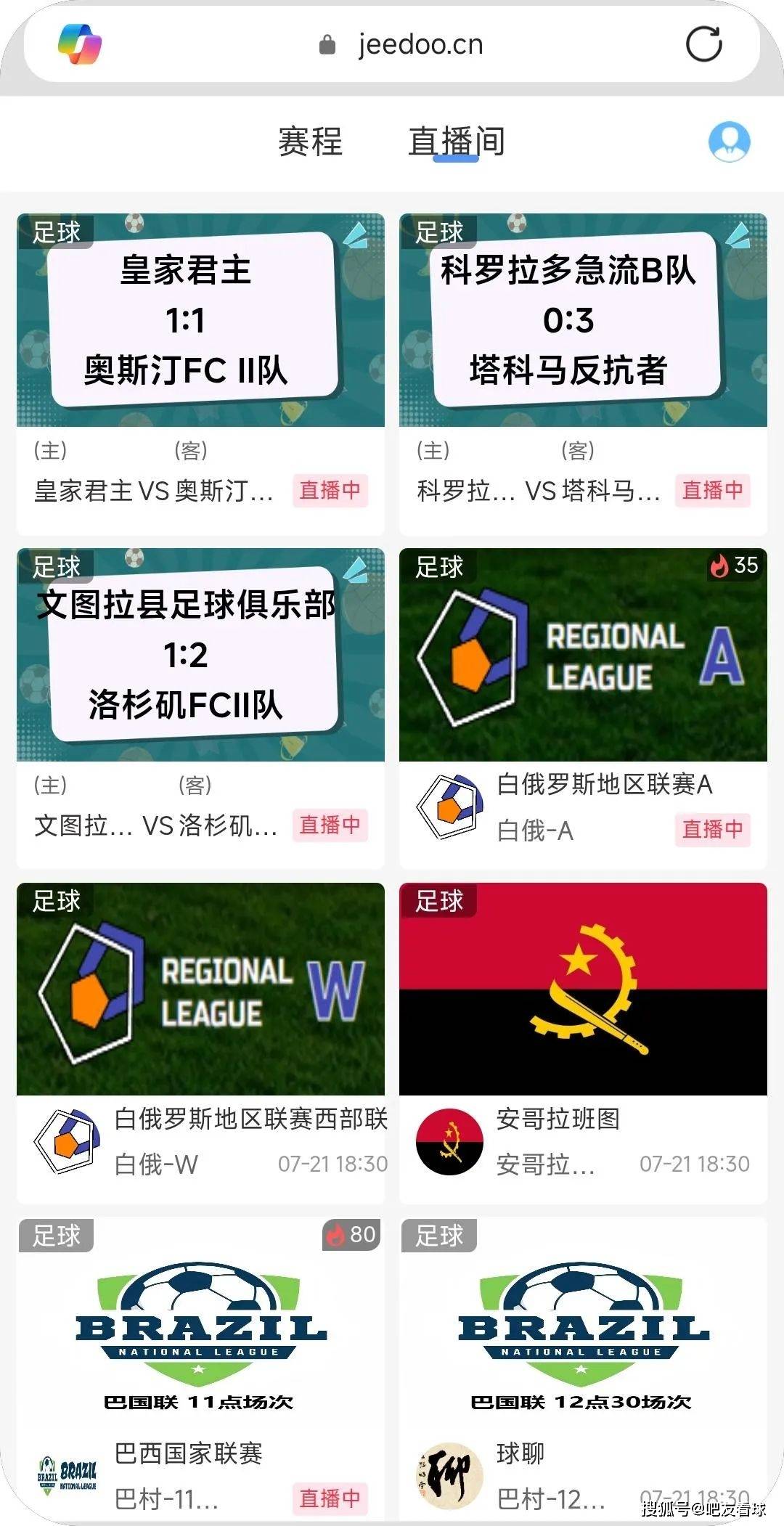Image resolution: width=784 pixels, height=1526 pixels.
Task: Click the 直播中 badge on the 皇家君主 match
Action: tap(330, 491)
